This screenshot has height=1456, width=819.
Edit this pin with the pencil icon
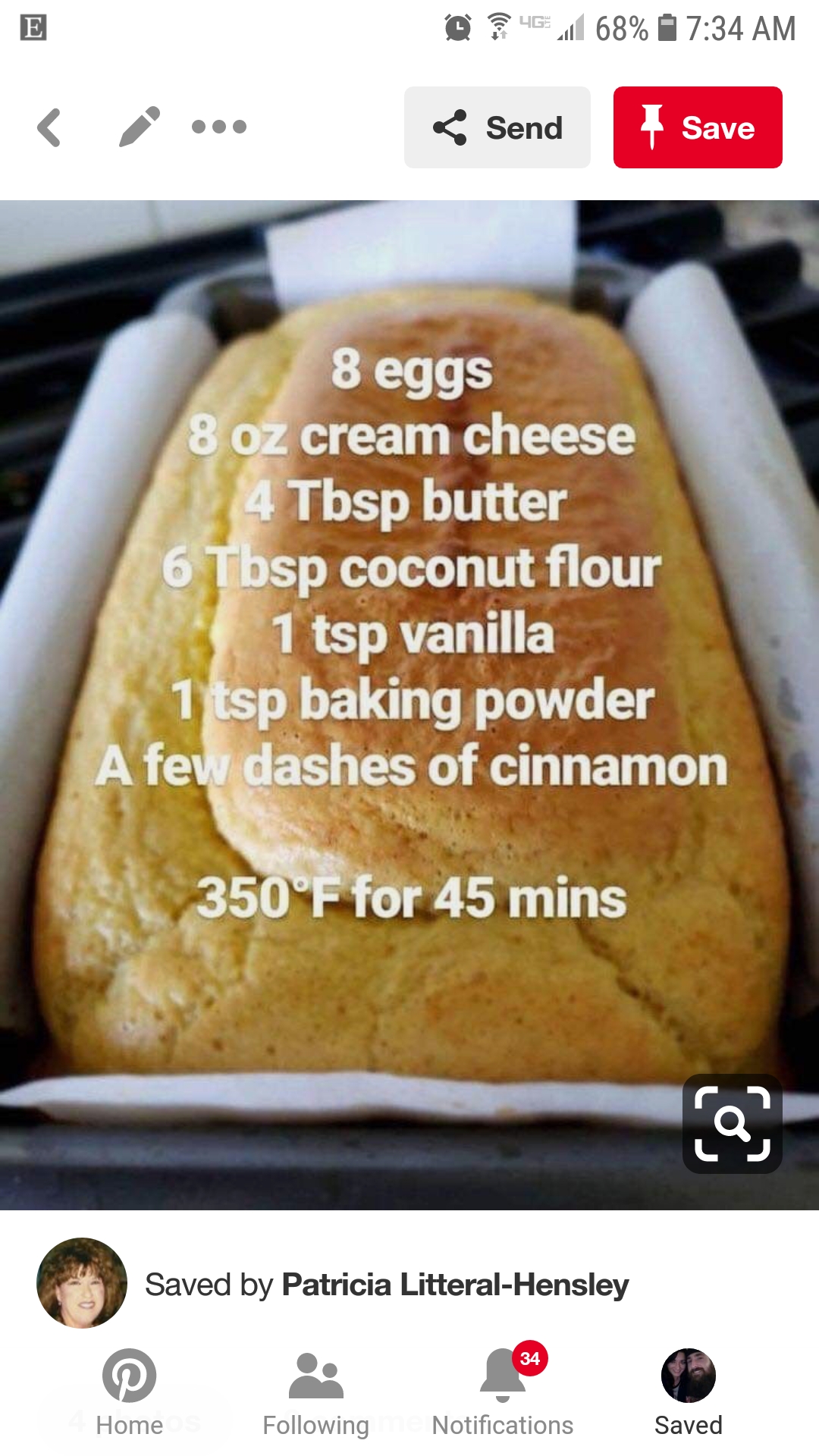click(x=140, y=127)
